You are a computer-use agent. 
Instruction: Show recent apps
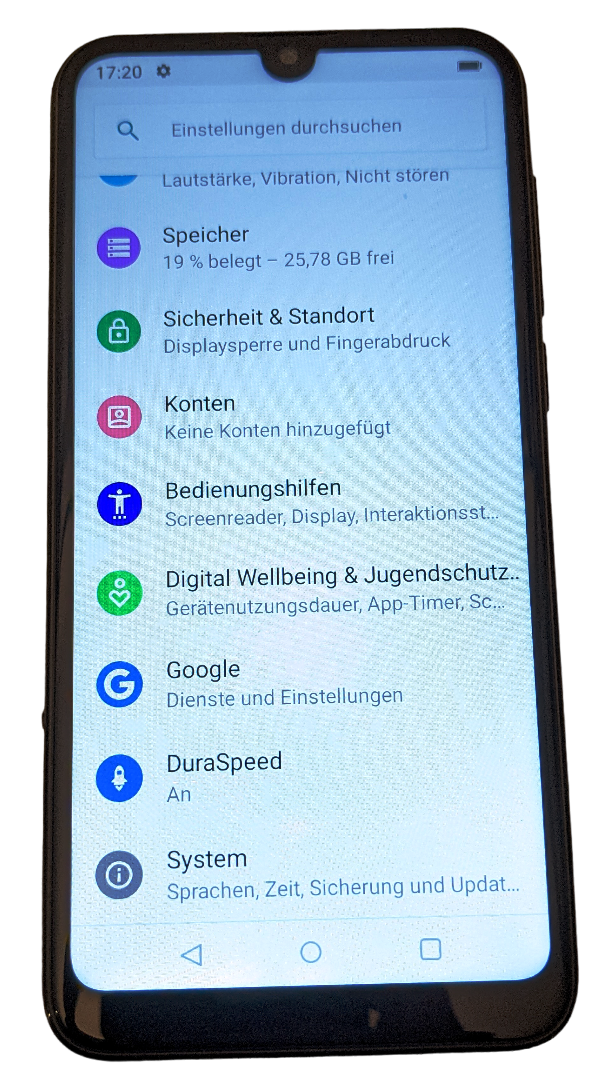click(x=431, y=949)
